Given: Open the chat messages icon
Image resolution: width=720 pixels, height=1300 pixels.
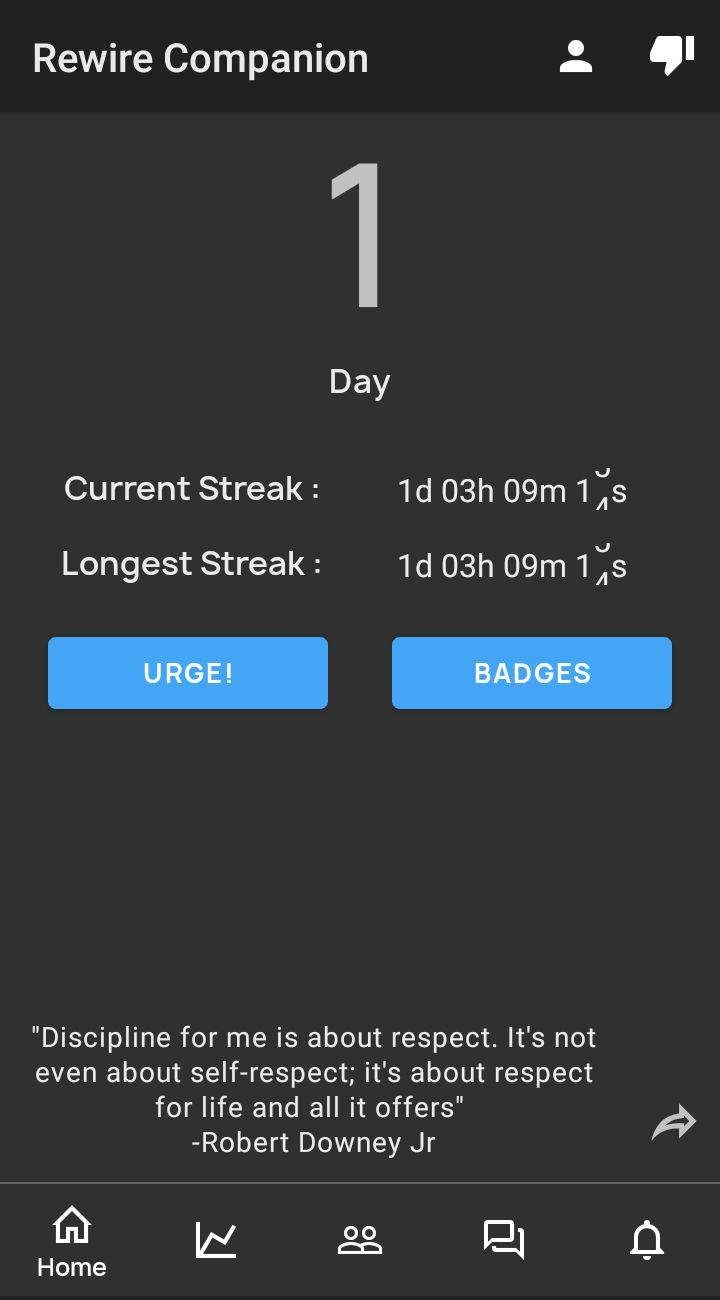Looking at the screenshot, I should 503,1238.
